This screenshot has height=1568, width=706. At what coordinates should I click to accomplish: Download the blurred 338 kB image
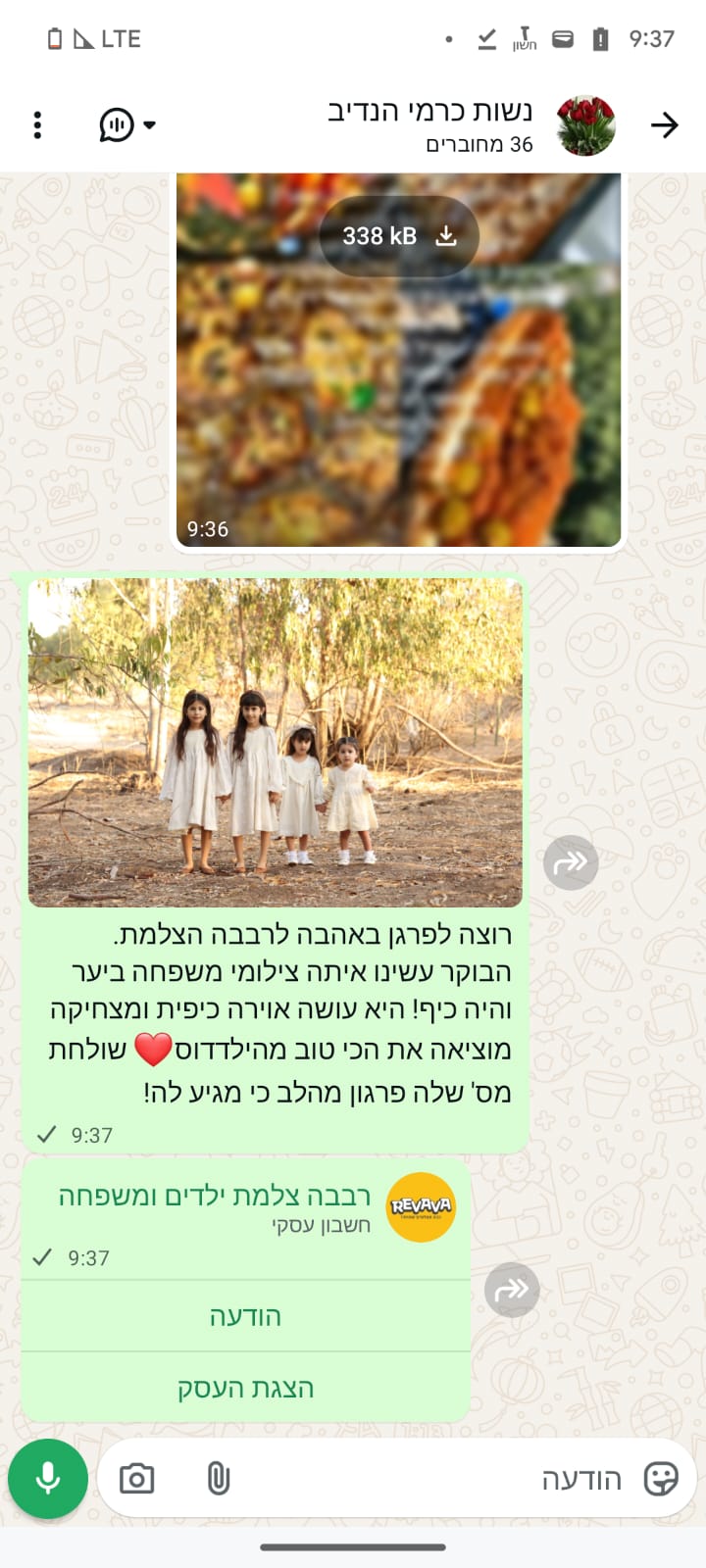click(399, 236)
